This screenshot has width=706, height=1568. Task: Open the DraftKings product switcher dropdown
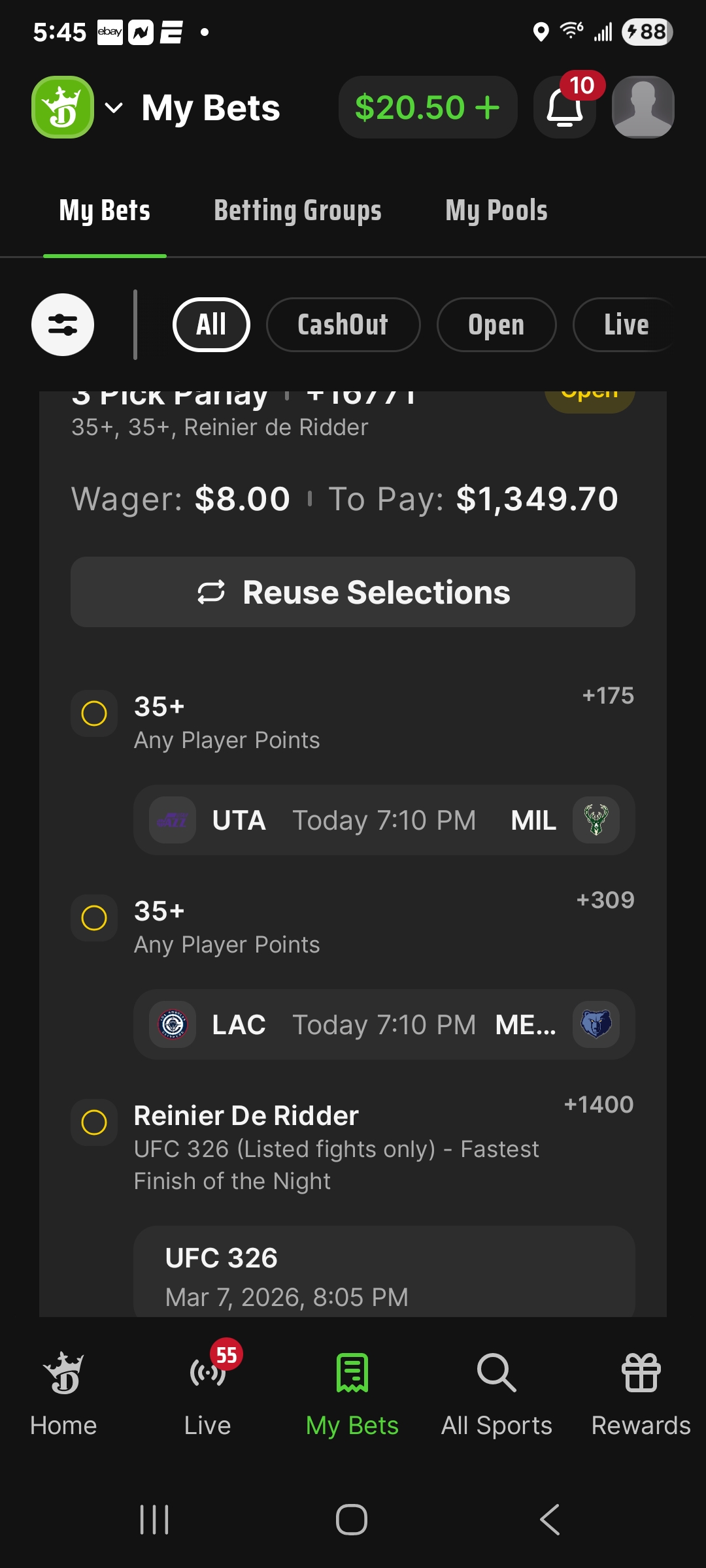[x=77, y=107]
